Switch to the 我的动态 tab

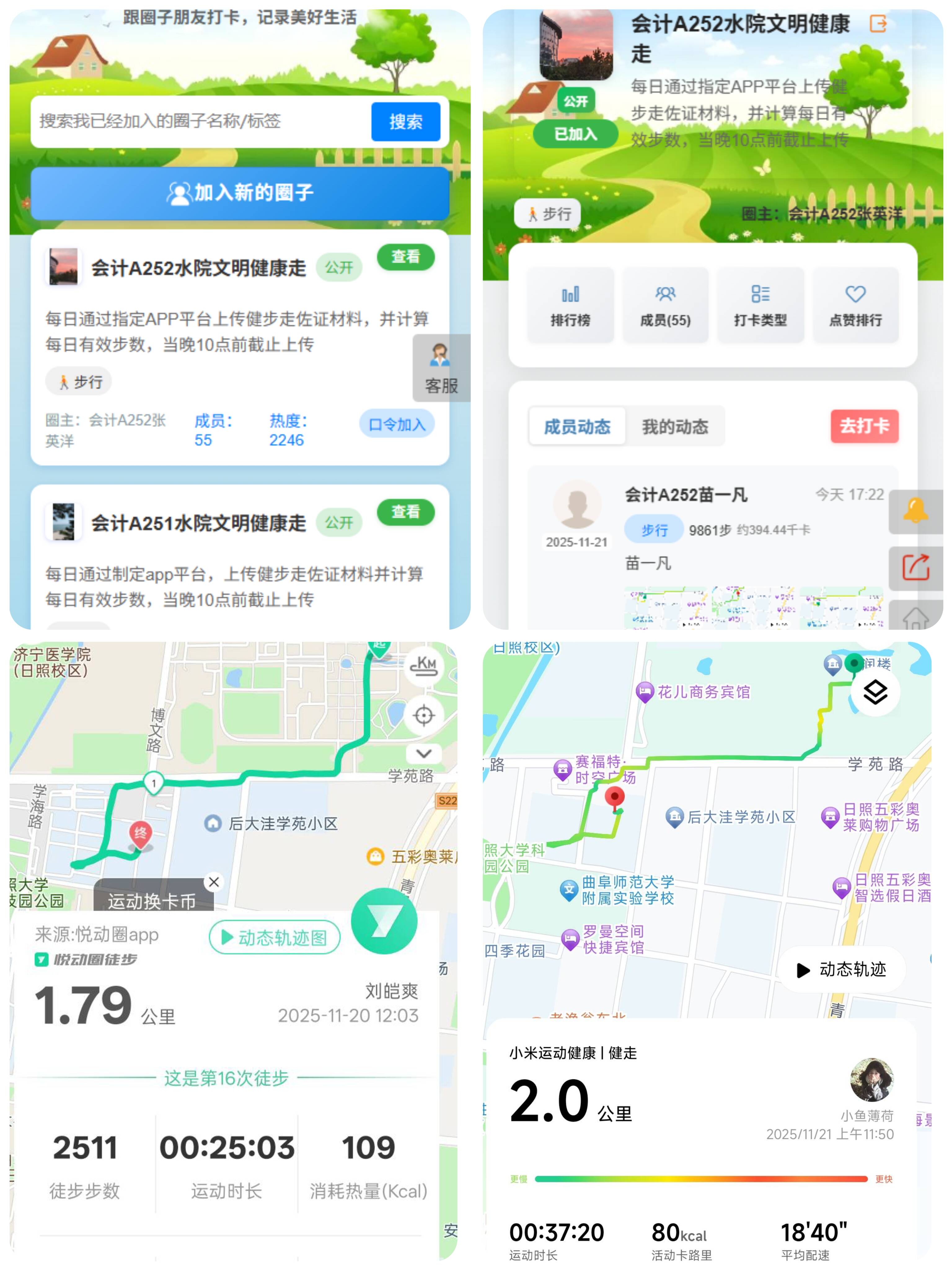coord(675,426)
